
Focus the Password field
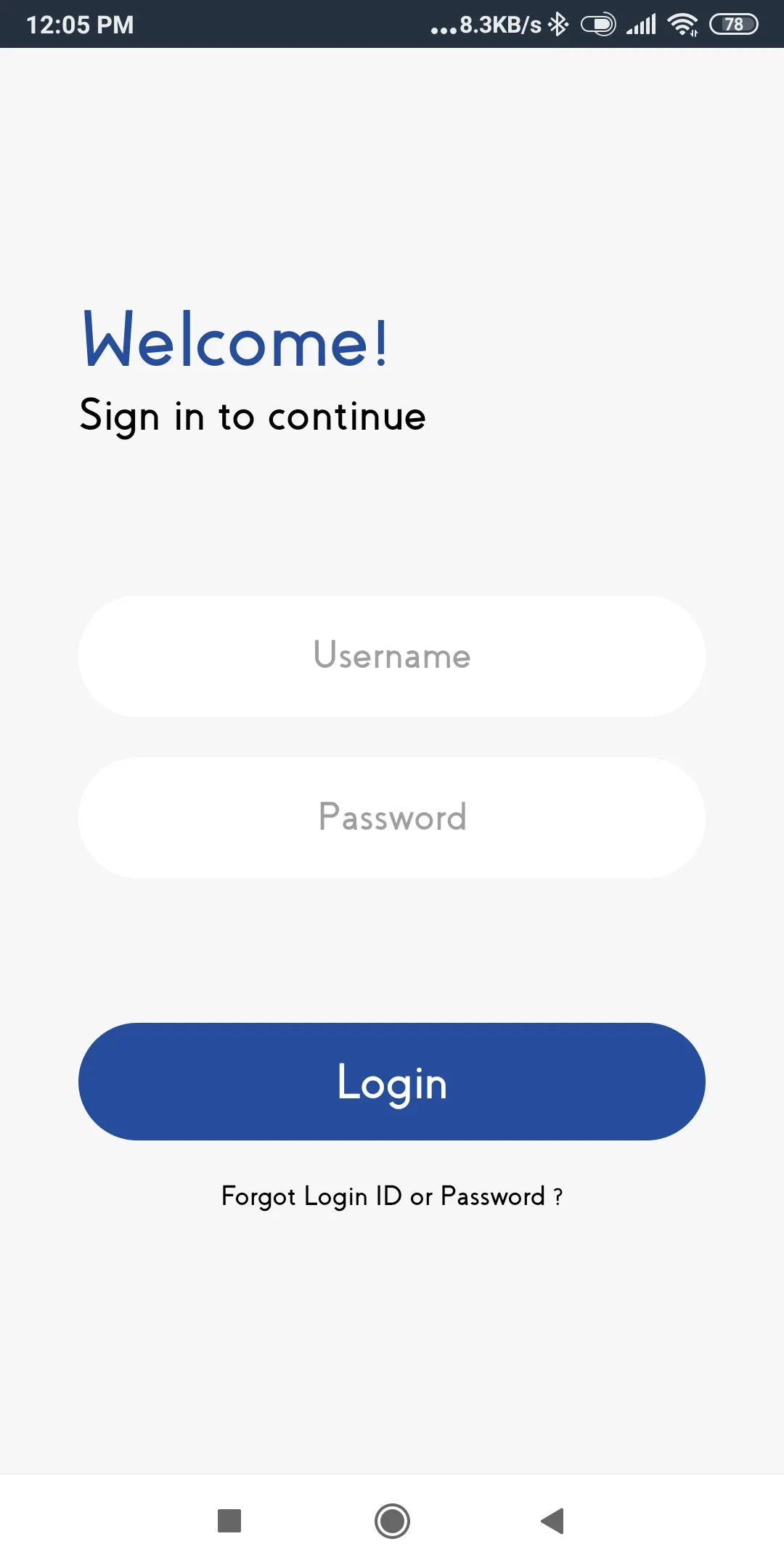point(392,817)
